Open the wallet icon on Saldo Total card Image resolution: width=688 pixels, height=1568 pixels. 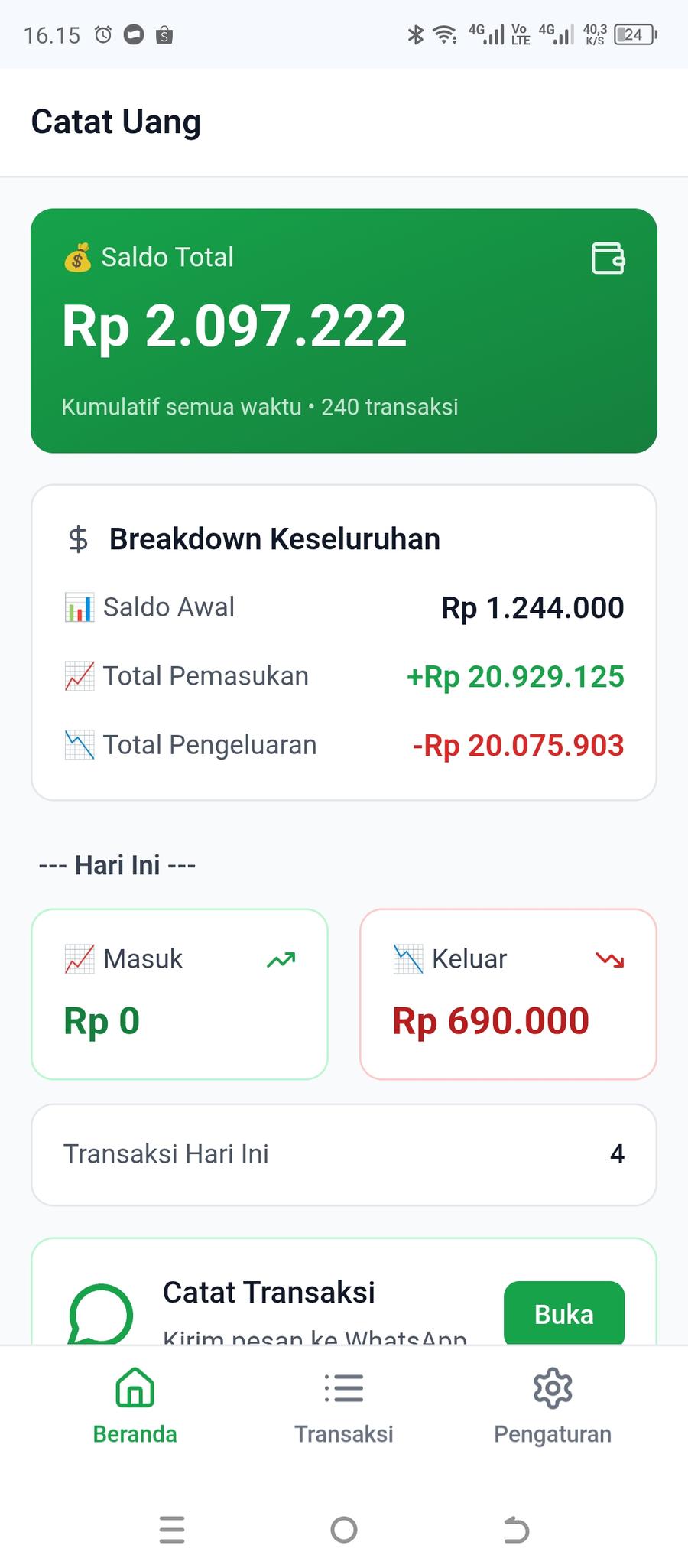(x=608, y=259)
